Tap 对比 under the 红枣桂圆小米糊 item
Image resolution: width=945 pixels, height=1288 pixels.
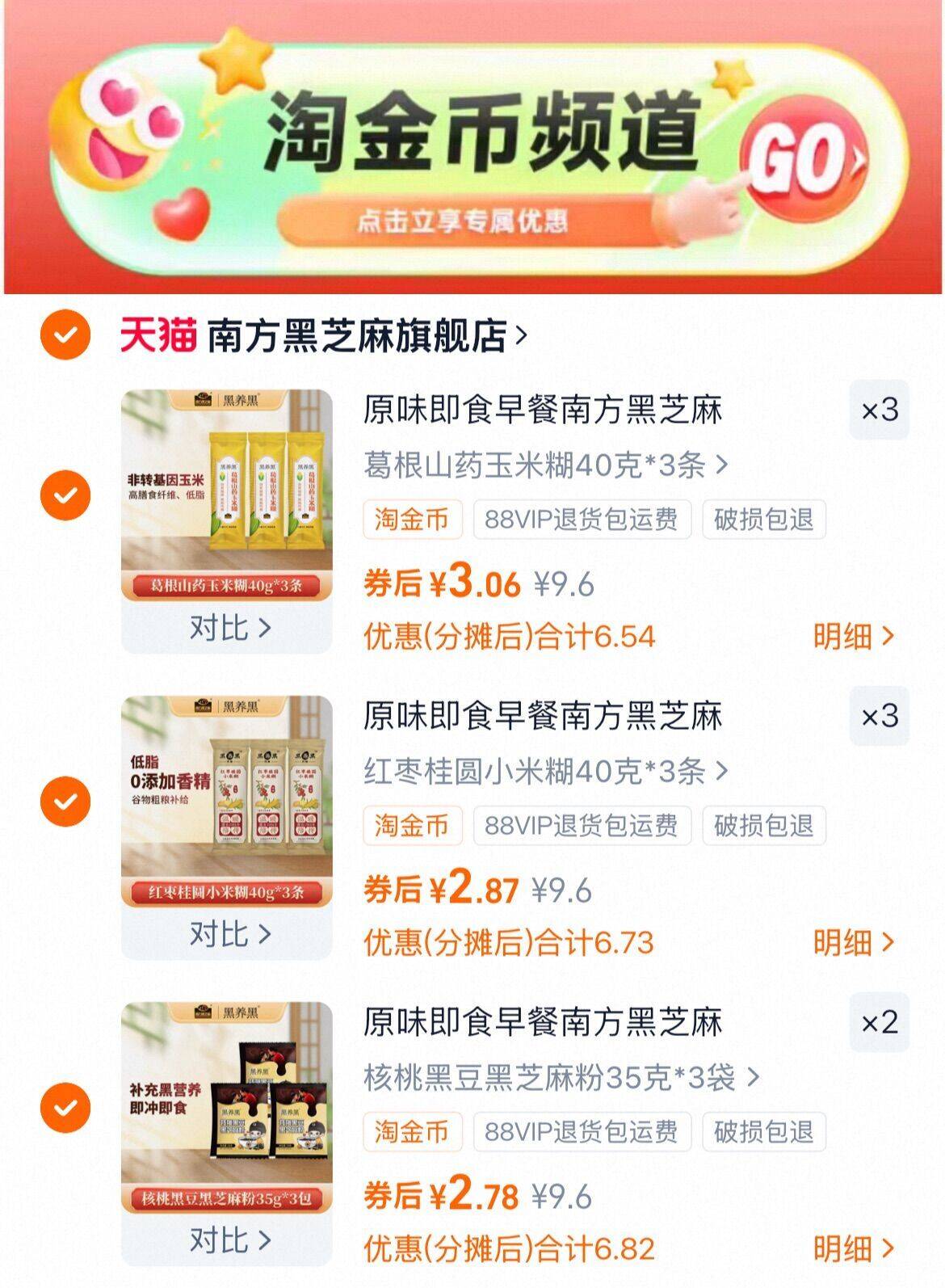point(229,934)
